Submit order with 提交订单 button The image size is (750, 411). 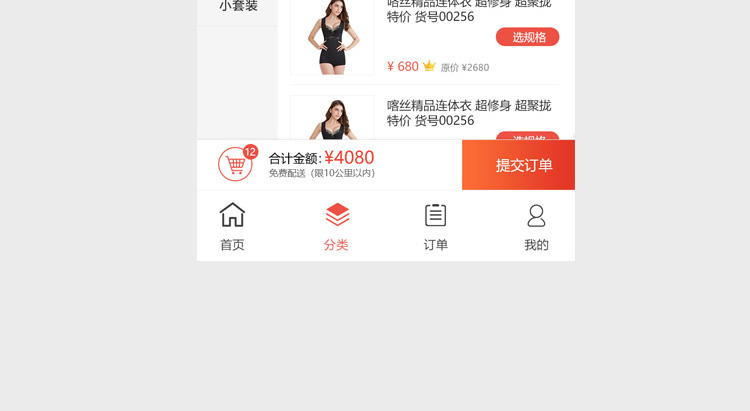tap(518, 165)
